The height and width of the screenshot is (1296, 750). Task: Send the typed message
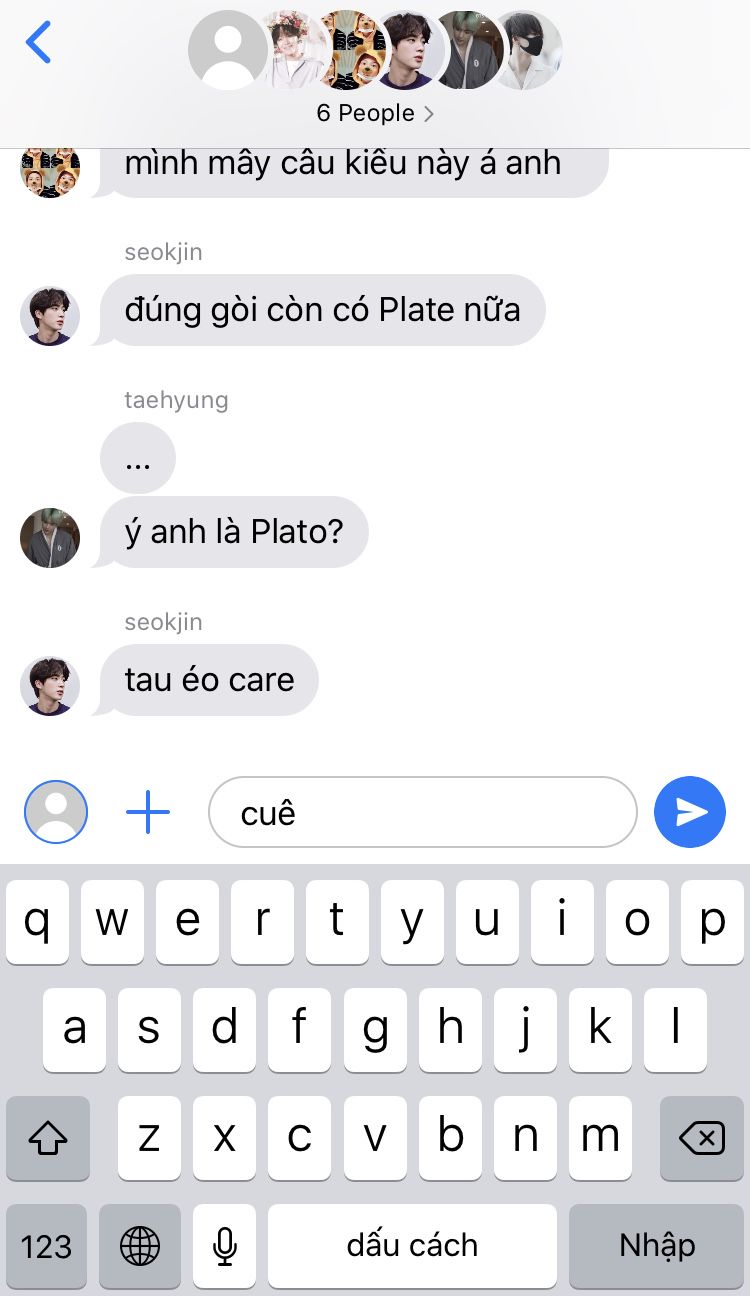(x=689, y=812)
